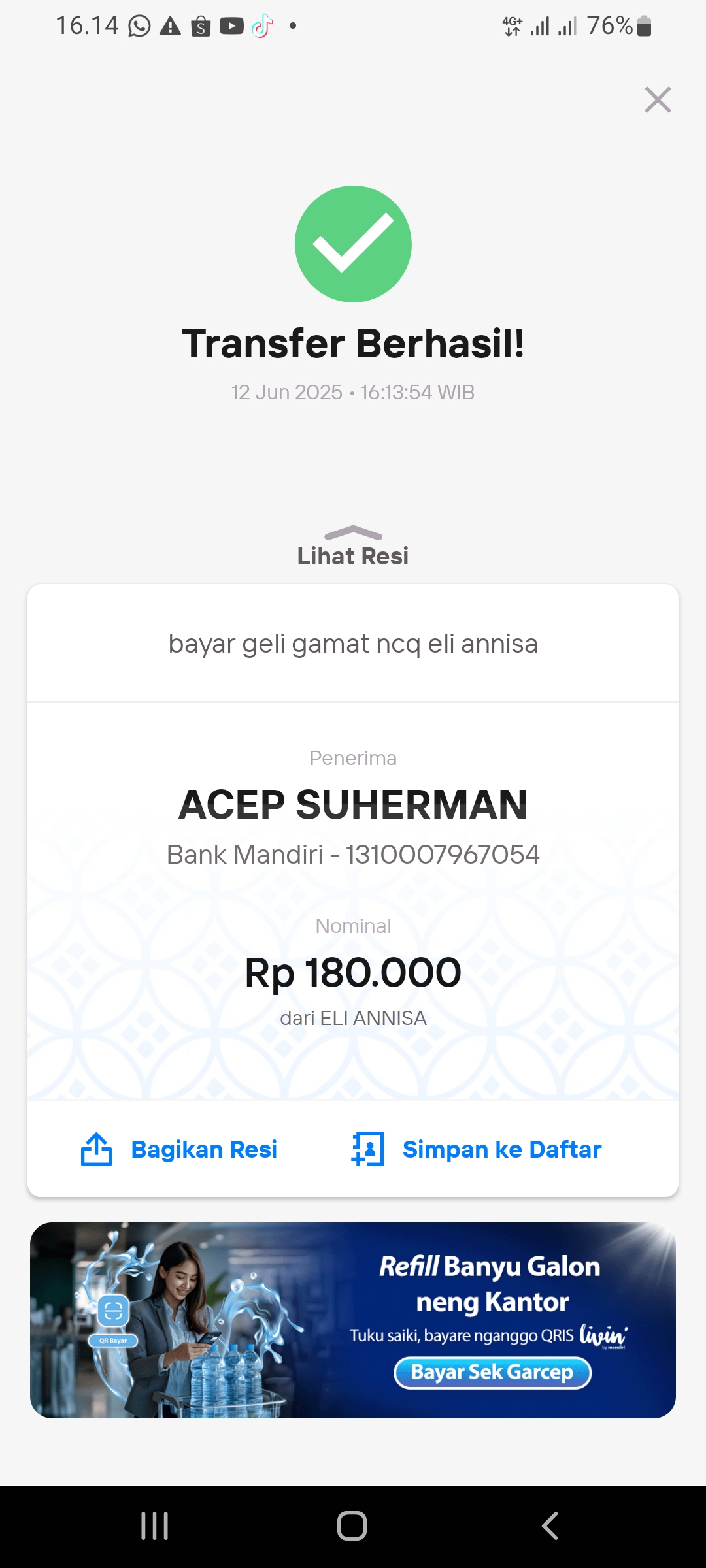Screen dimensions: 706x1568
Task: Share the receipt via Bagikan Resi
Action: pyautogui.click(x=179, y=1149)
